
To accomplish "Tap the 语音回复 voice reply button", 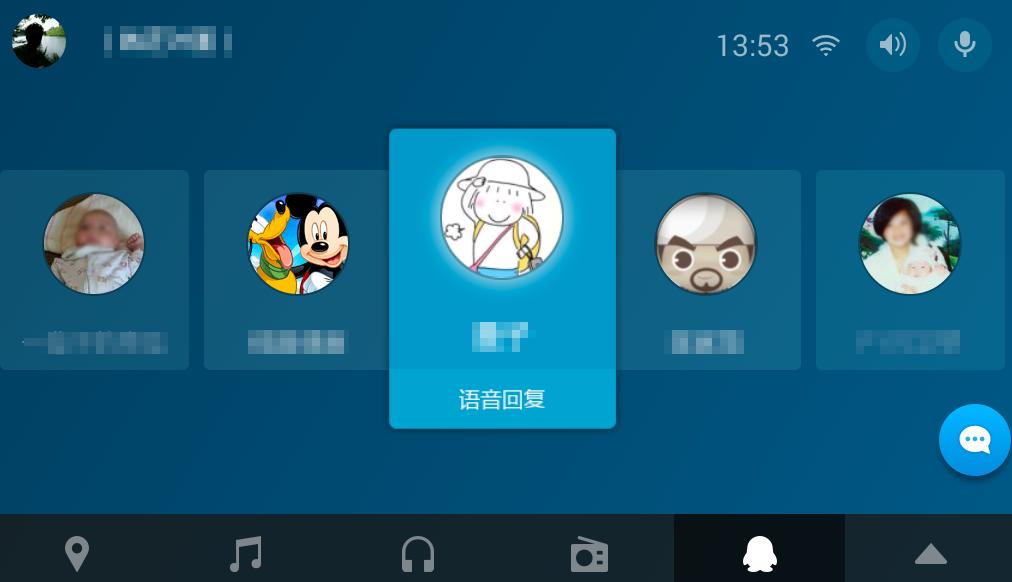I will click(x=502, y=400).
